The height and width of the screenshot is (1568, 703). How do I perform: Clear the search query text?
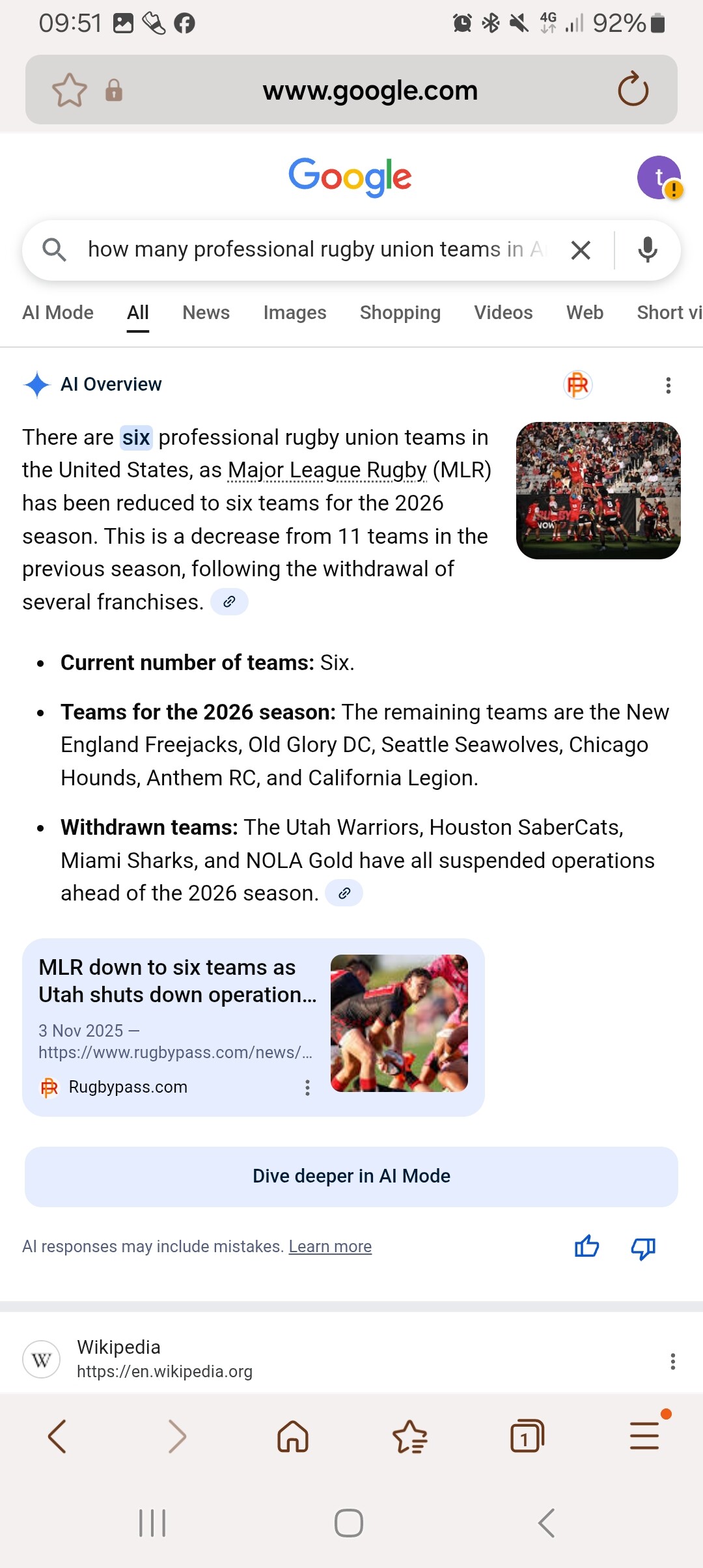pos(581,250)
